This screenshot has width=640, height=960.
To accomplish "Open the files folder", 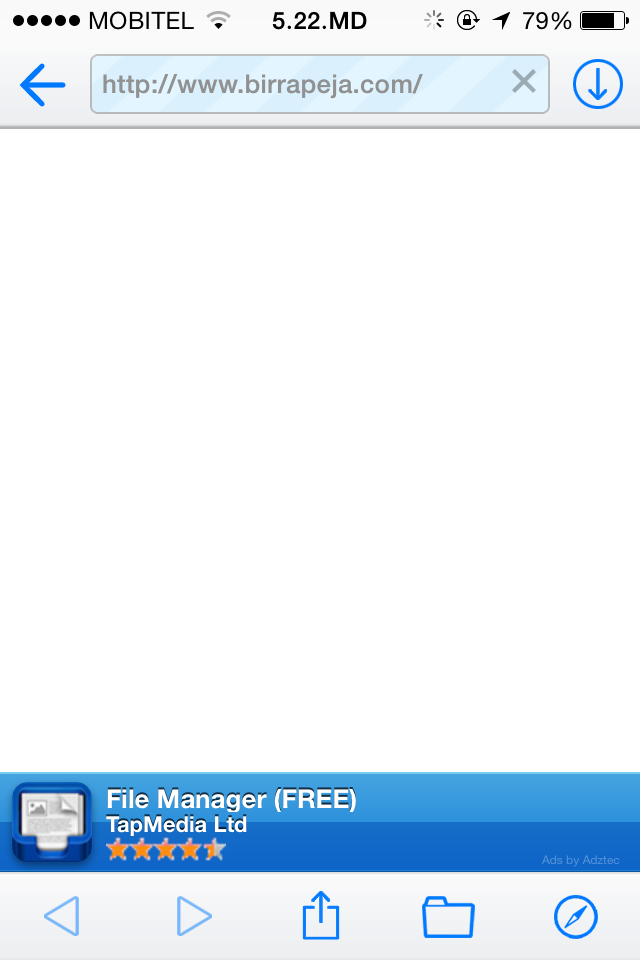I will (448, 916).
